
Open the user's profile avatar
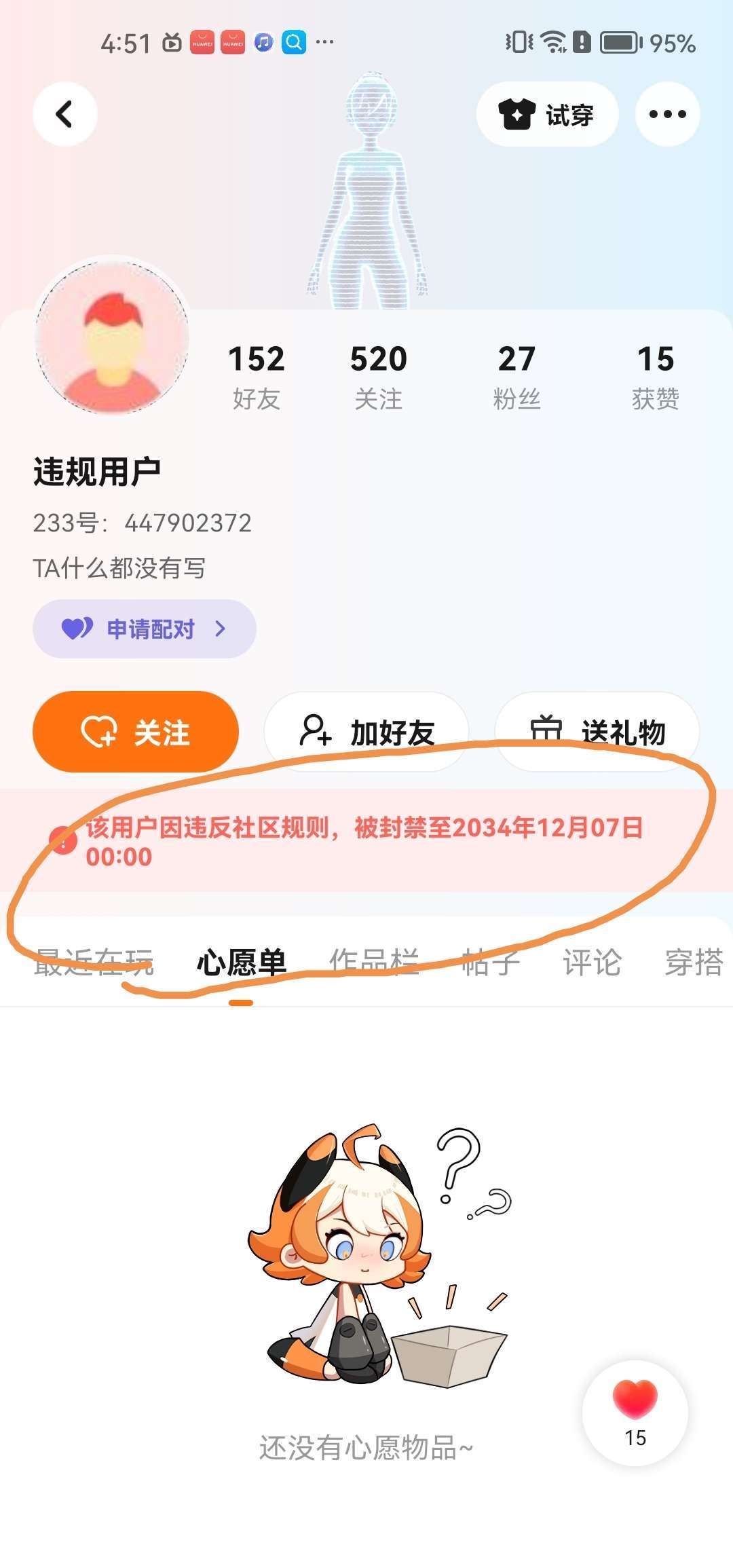coord(112,337)
